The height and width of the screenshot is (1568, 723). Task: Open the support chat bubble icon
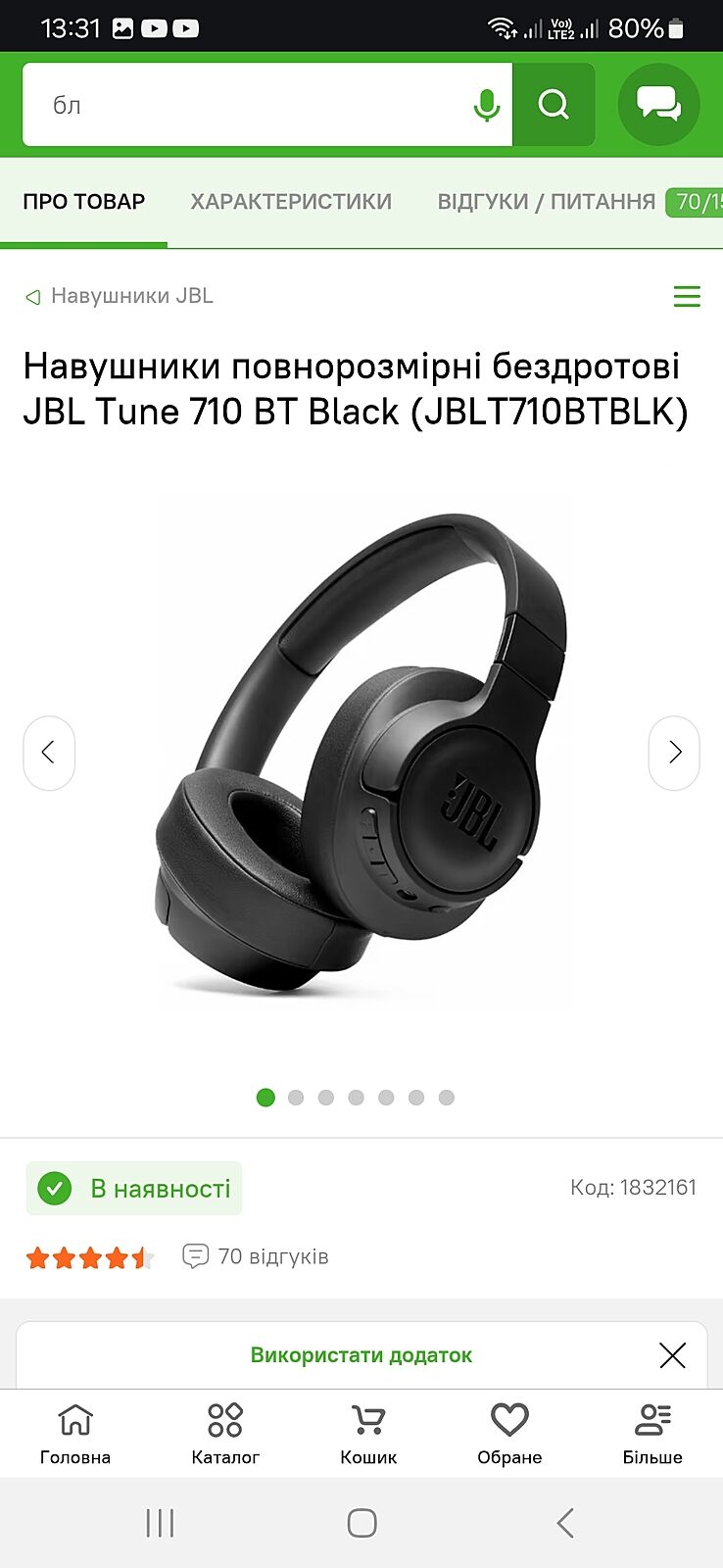point(658,104)
